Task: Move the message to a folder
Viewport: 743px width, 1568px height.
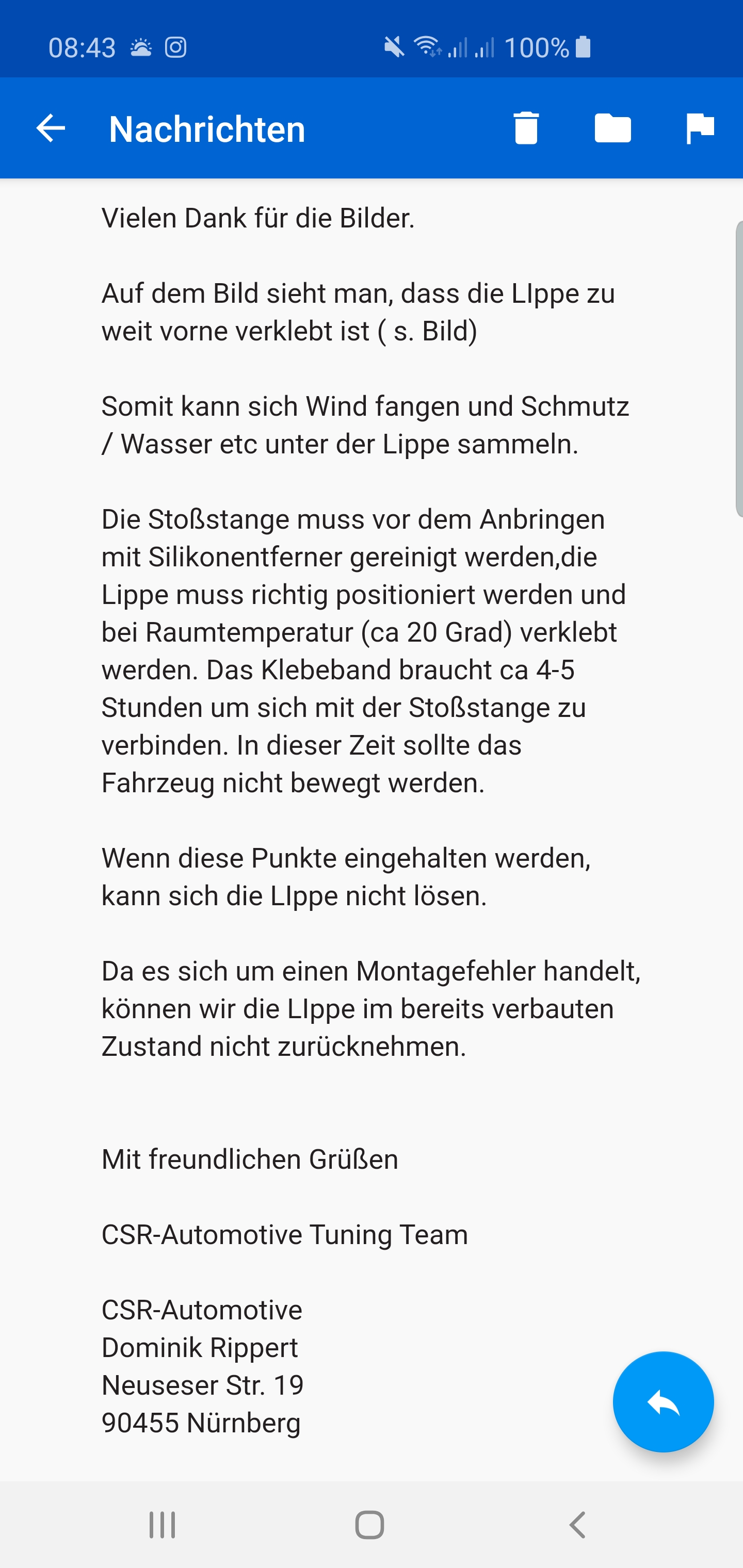Action: pyautogui.click(x=612, y=128)
